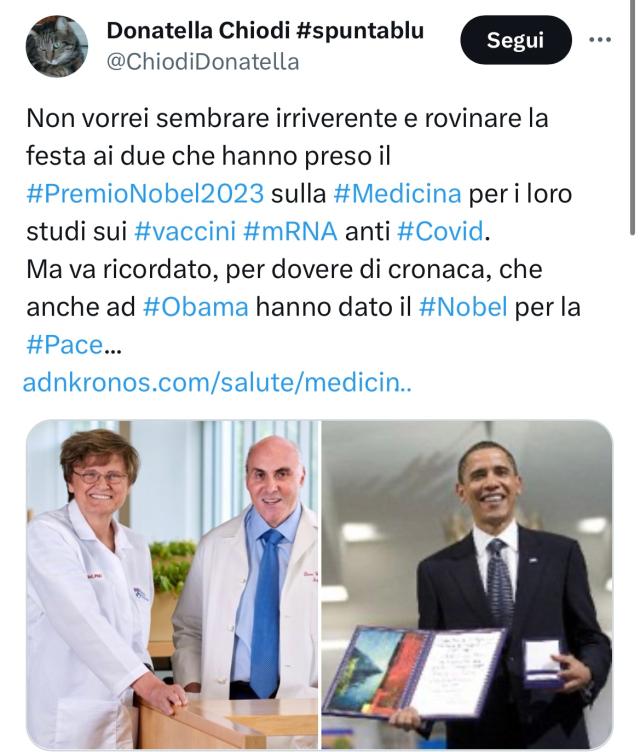Open the #mRNA hashtag
Screen dimensions: 640x752
[291, 231]
